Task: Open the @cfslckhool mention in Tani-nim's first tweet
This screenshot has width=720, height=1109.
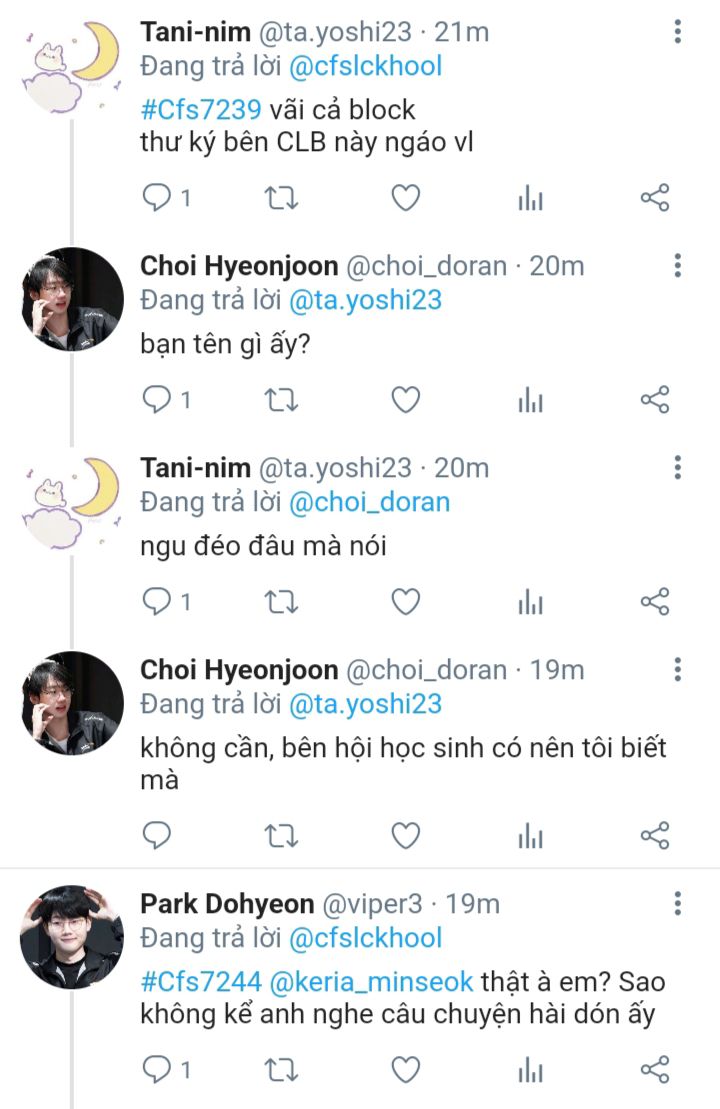Action: pyautogui.click(x=365, y=67)
